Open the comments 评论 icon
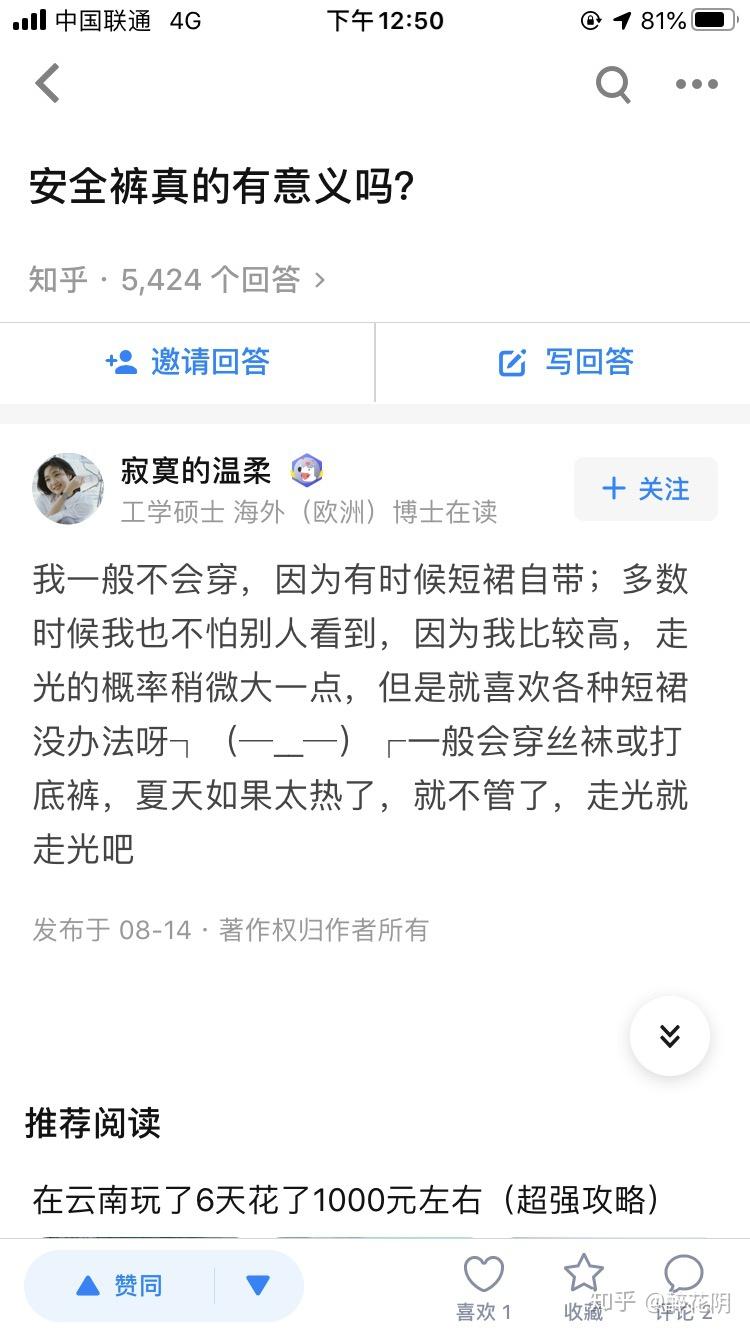This screenshot has width=750, height=1334. (684, 1288)
